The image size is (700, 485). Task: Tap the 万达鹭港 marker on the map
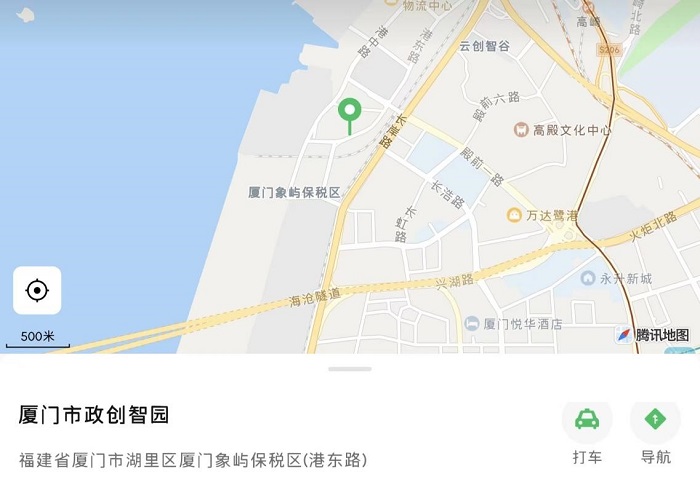515,215
